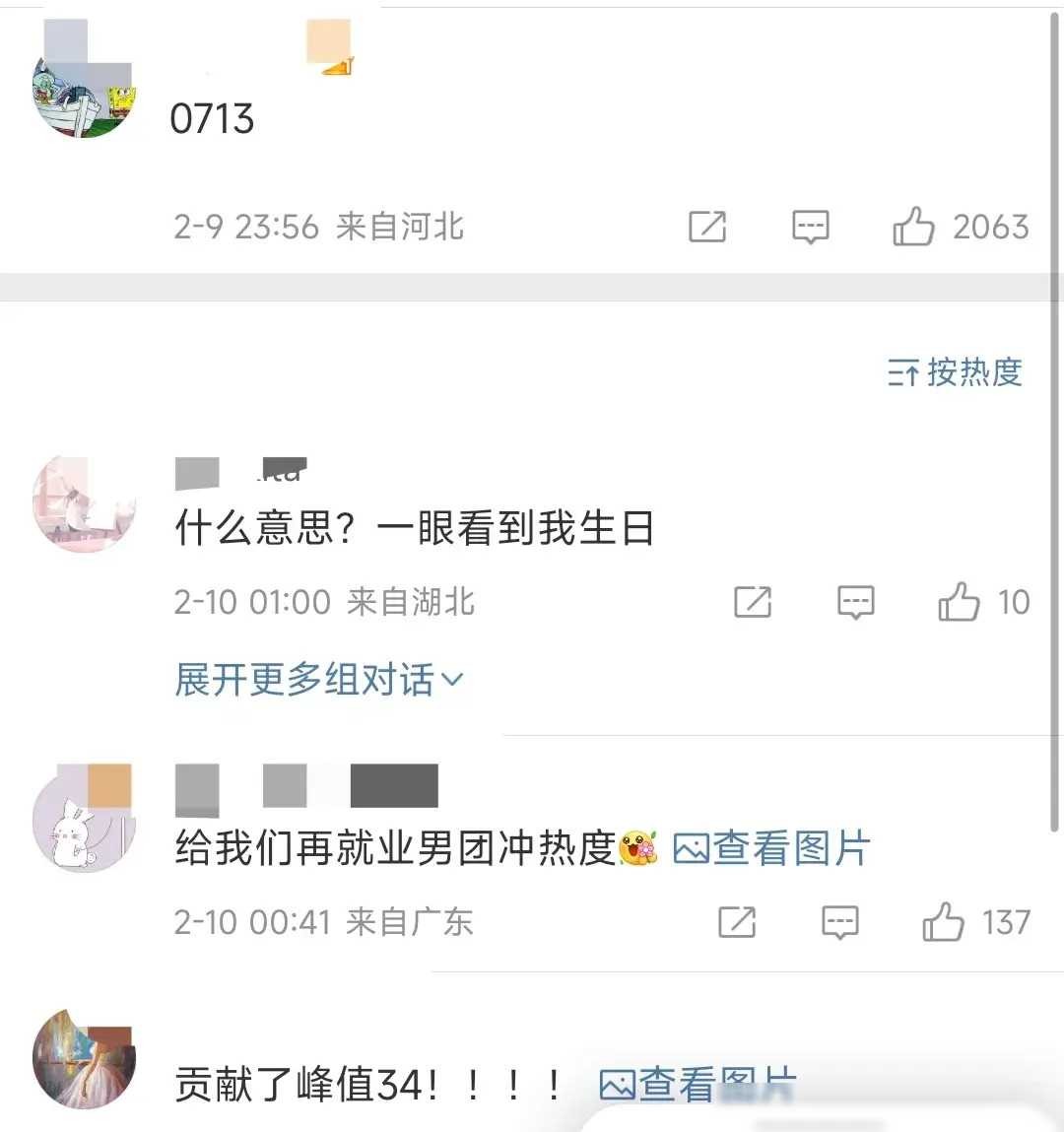Screen dimensions: 1064x1132
Task: Open comments on the 0713 post
Action: [x=810, y=227]
